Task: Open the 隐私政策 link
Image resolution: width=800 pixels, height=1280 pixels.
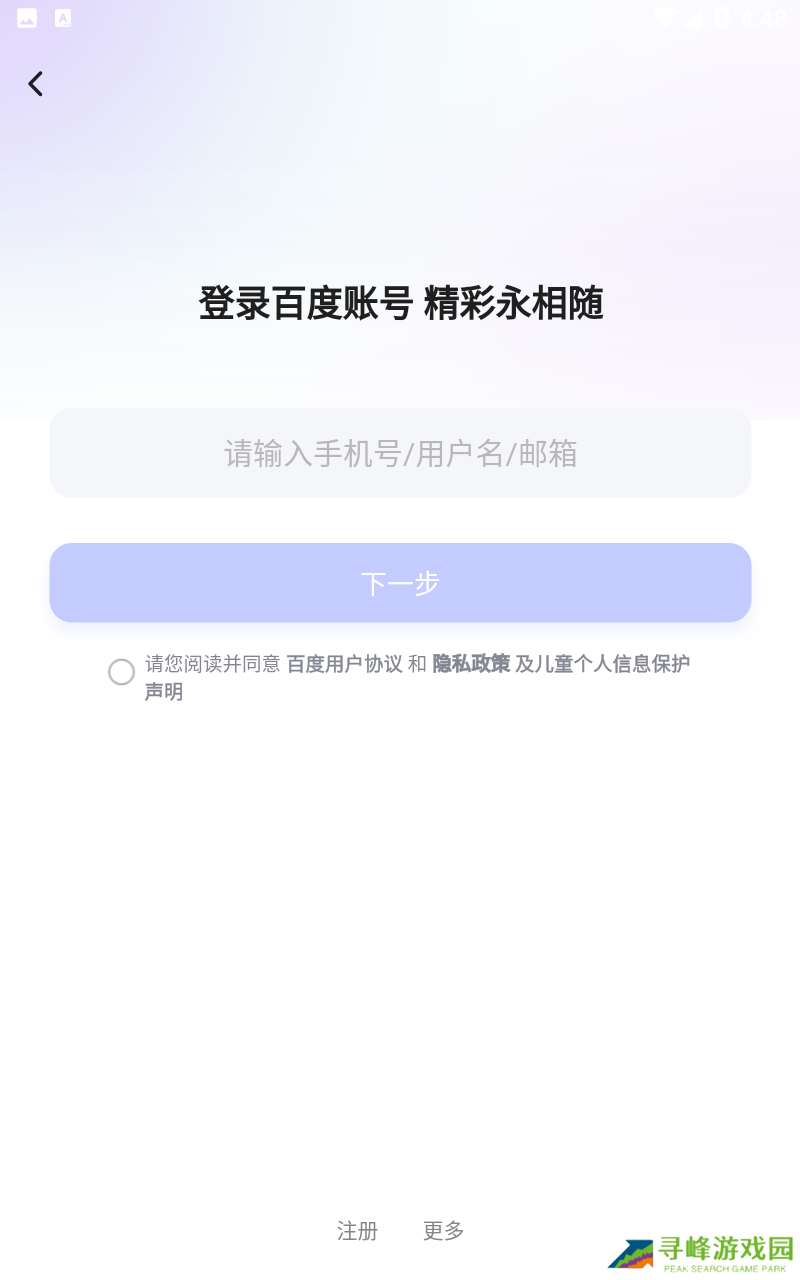Action: pyautogui.click(x=470, y=664)
